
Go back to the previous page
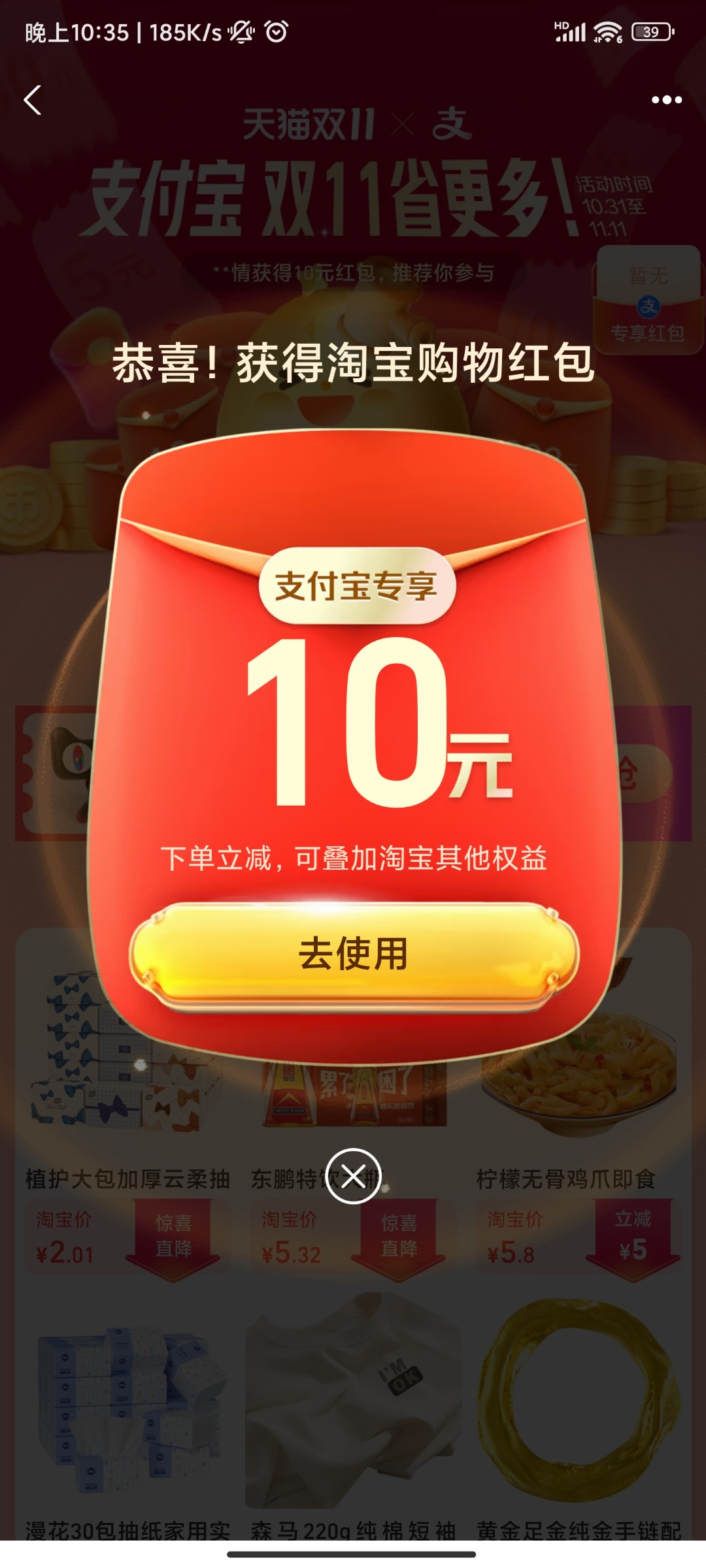tap(33, 100)
